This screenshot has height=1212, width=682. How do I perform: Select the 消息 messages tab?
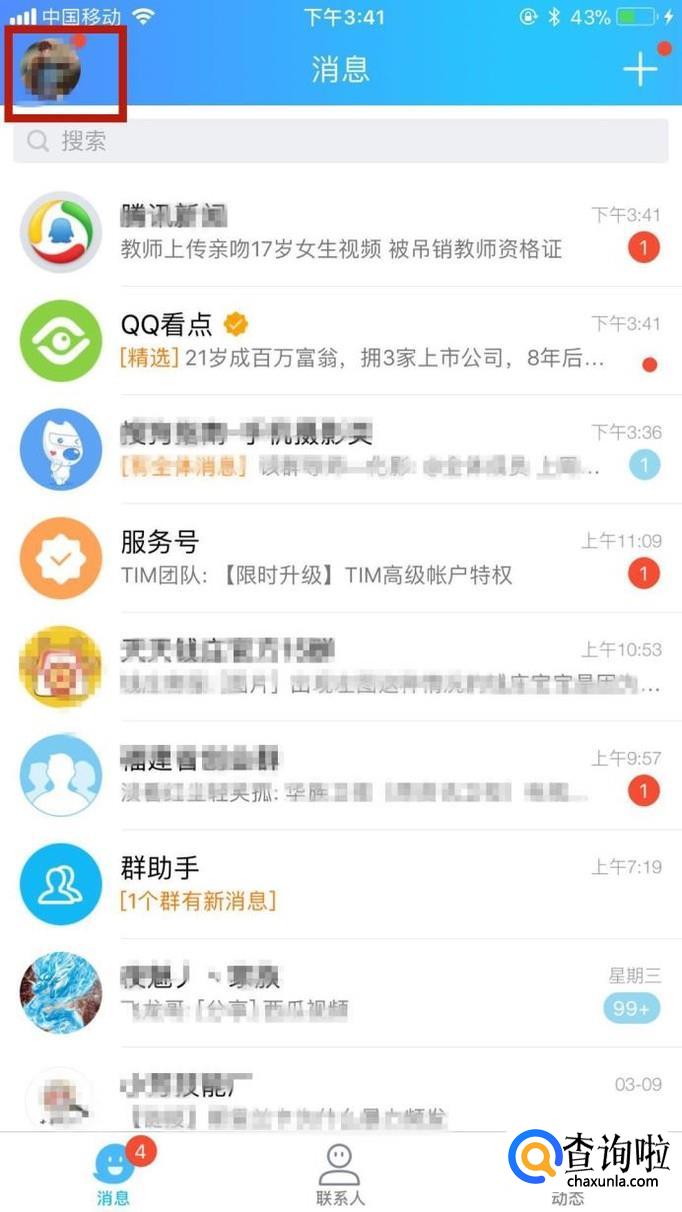point(114,1174)
